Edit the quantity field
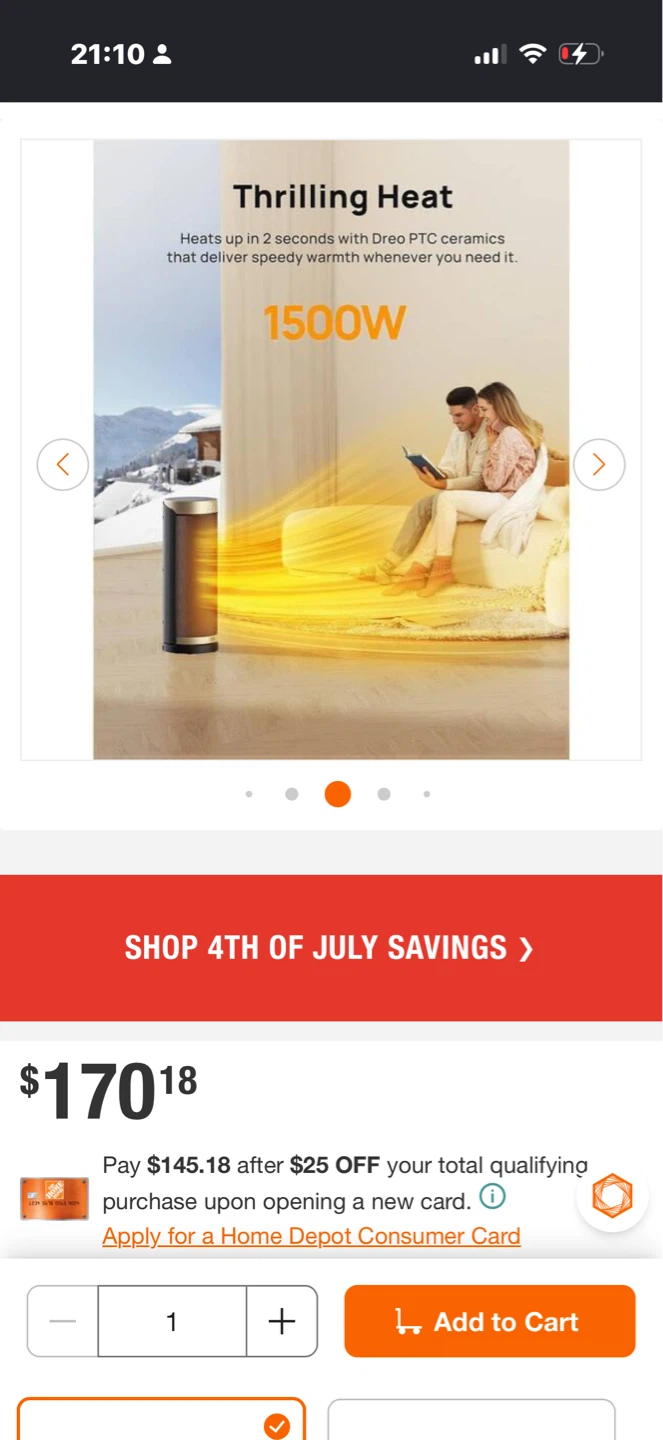The height and width of the screenshot is (1440, 663). (x=172, y=1321)
